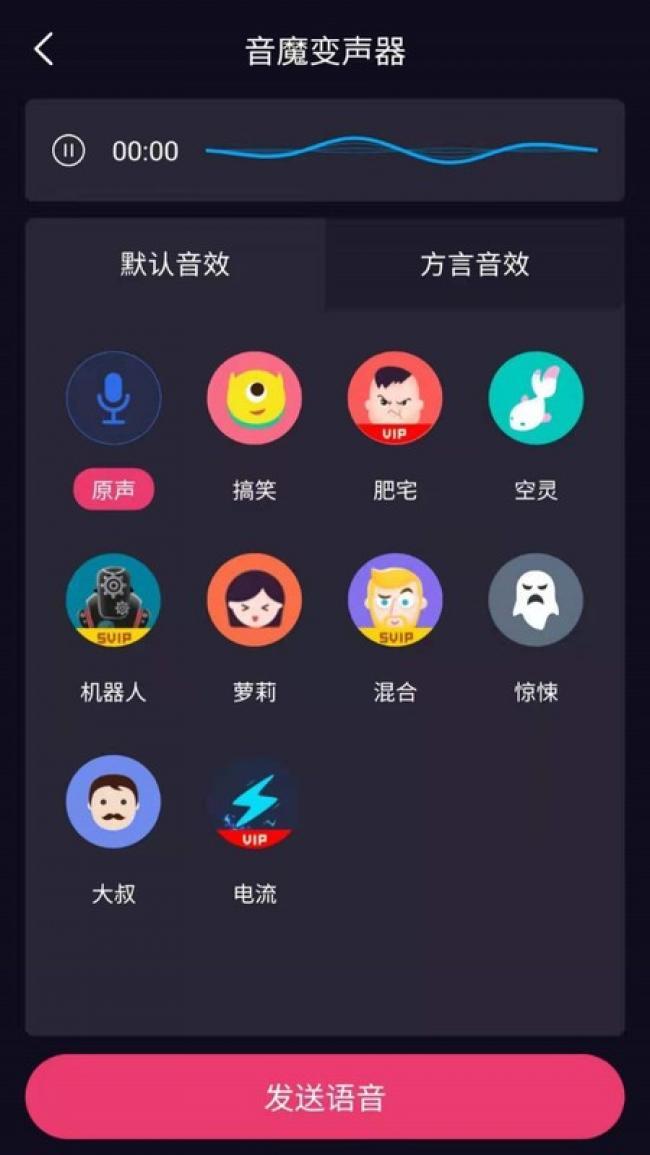Pause the voice recording playback
The height and width of the screenshot is (1155, 650).
coord(68,151)
